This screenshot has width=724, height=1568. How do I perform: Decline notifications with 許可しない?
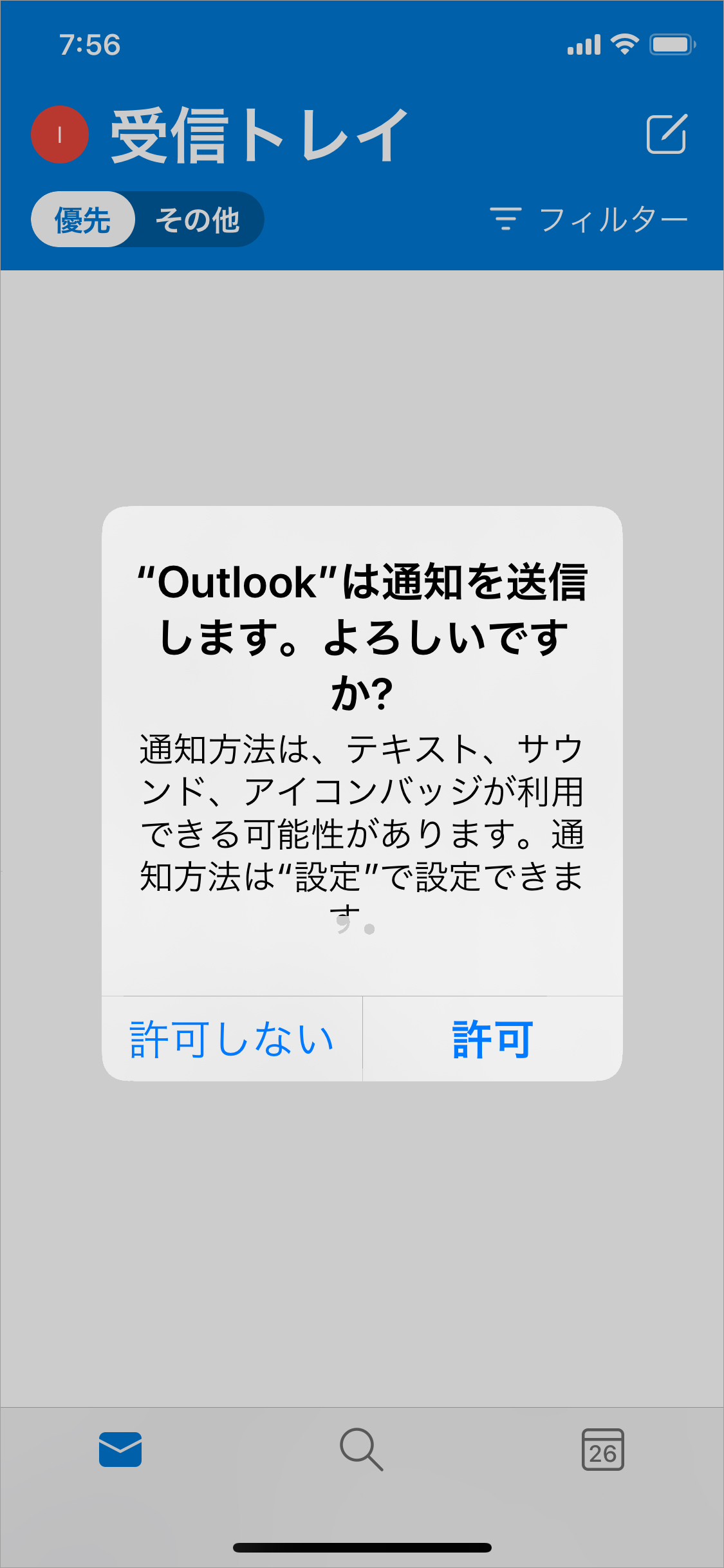pos(232,1039)
